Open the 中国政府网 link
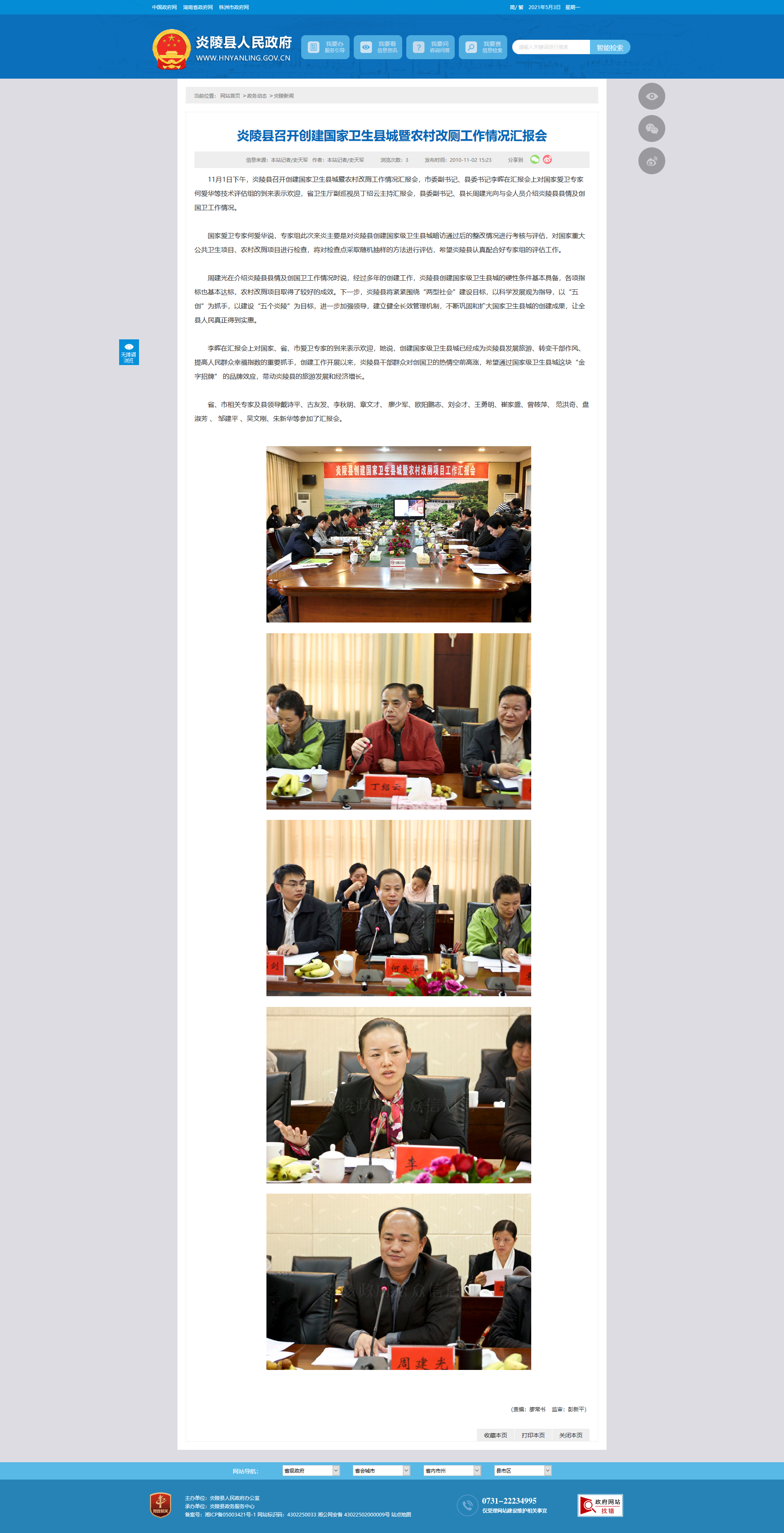This screenshot has height=1533, width=784. [x=164, y=7]
